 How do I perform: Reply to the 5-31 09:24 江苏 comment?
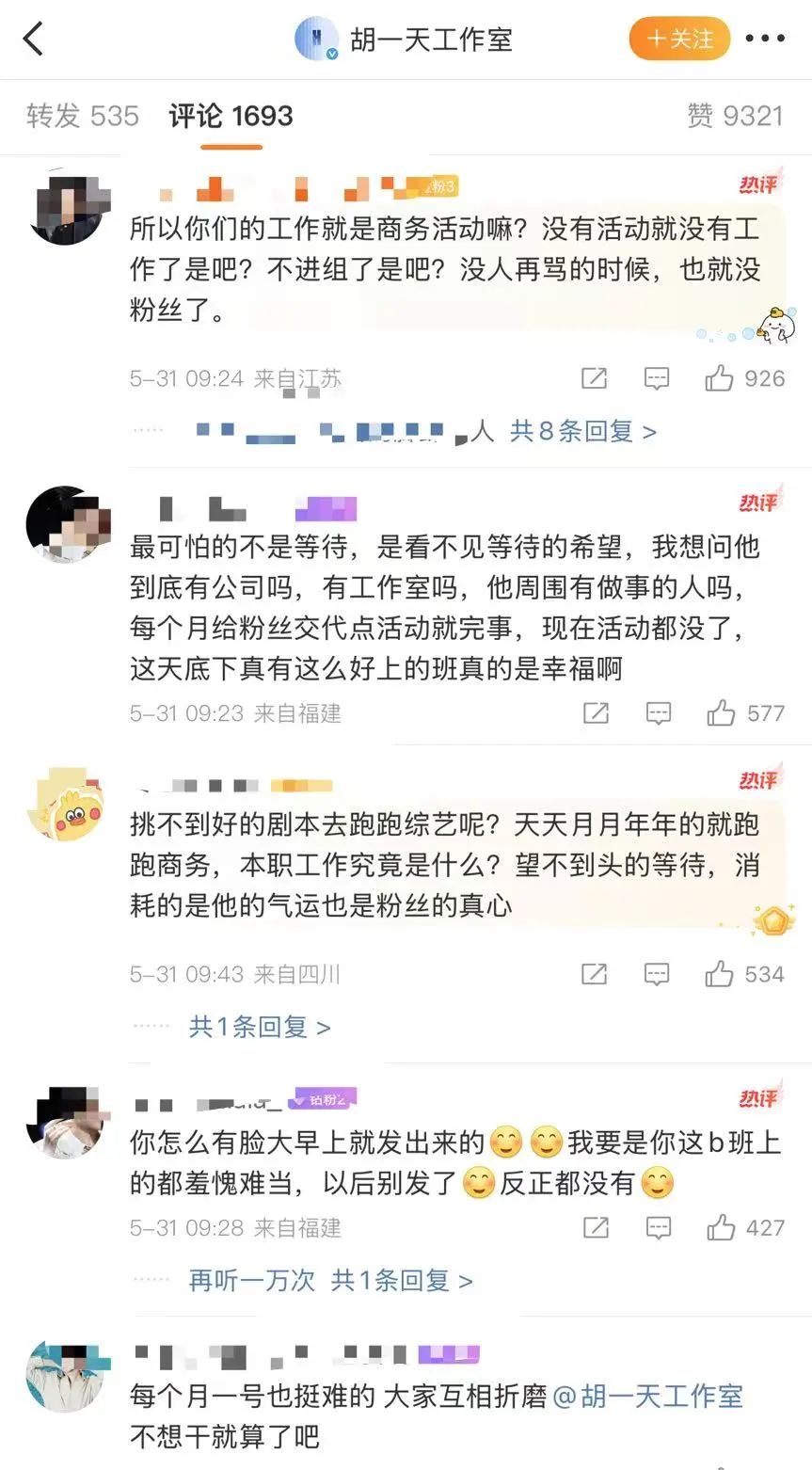(x=656, y=378)
